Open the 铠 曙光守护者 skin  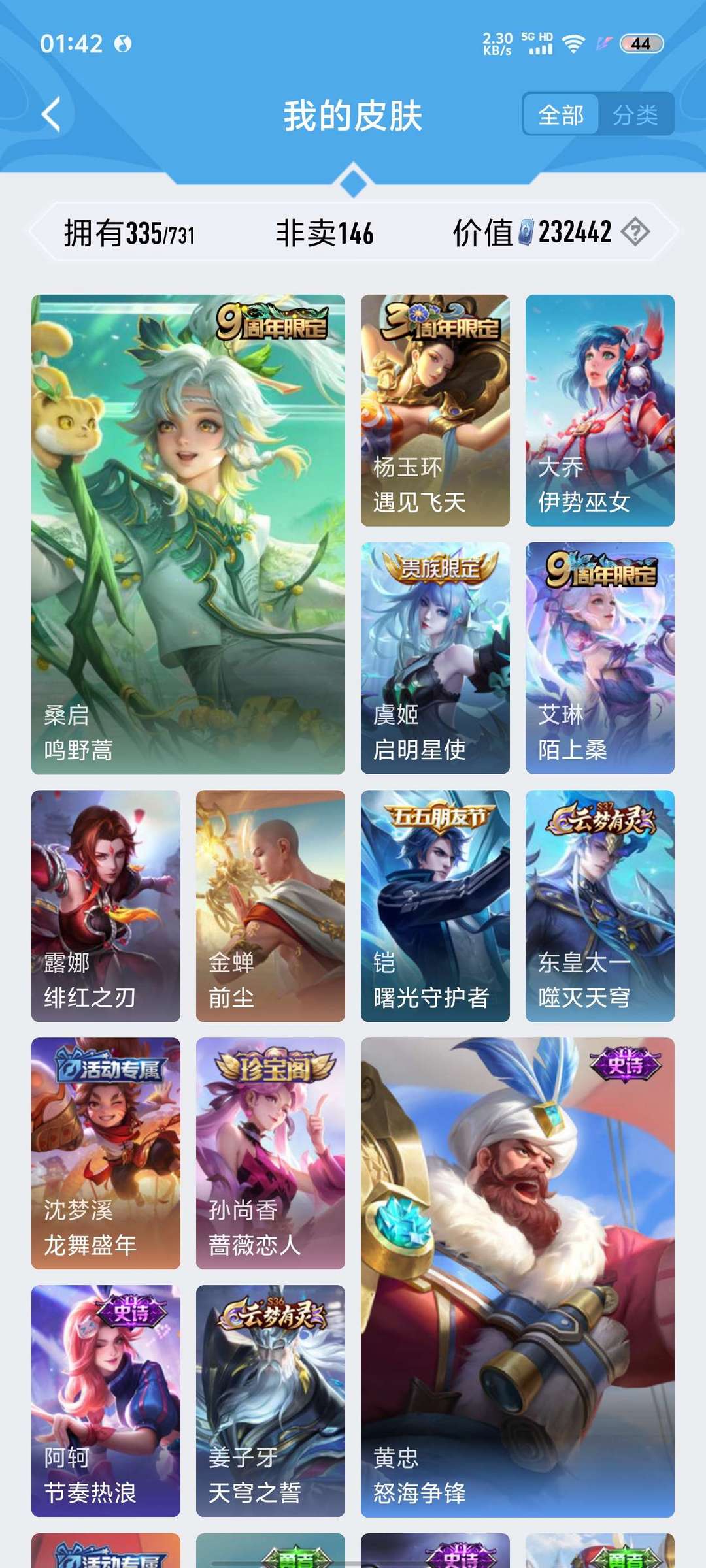coord(435,906)
